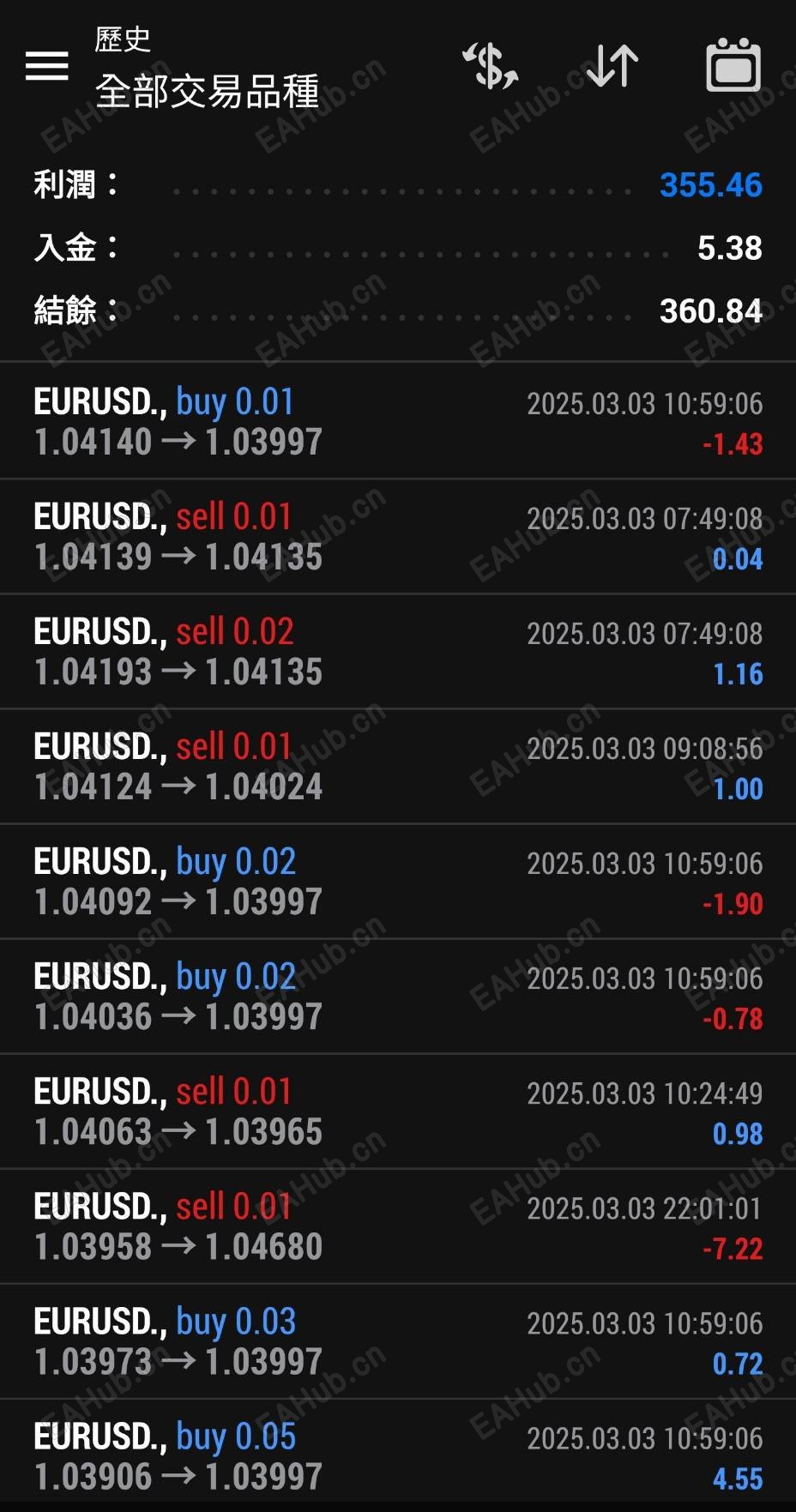
Task: Expand the sell trade with 1.00 profit
Action: click(x=398, y=766)
